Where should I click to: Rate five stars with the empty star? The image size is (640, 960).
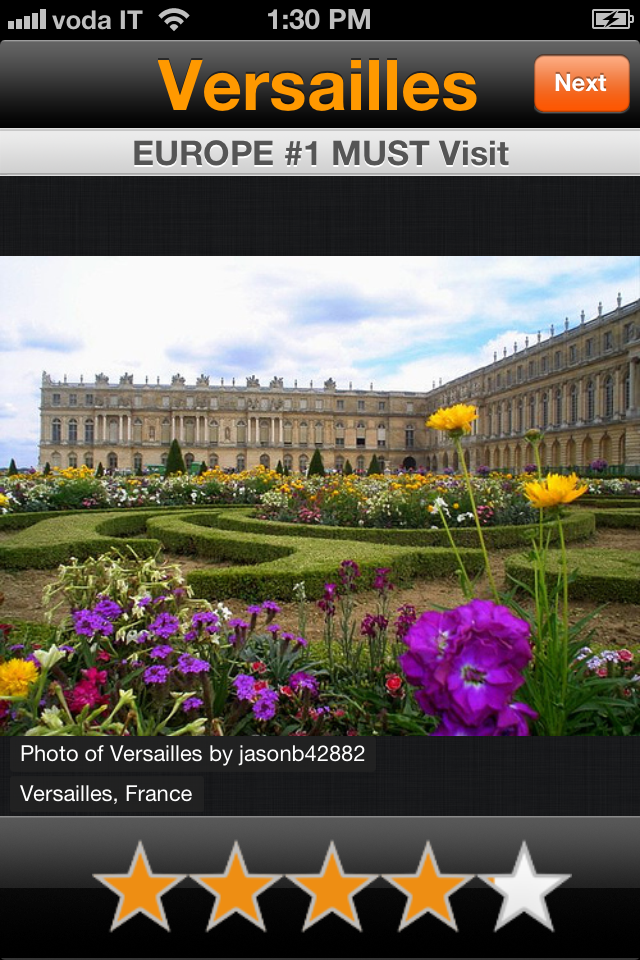coord(523,888)
